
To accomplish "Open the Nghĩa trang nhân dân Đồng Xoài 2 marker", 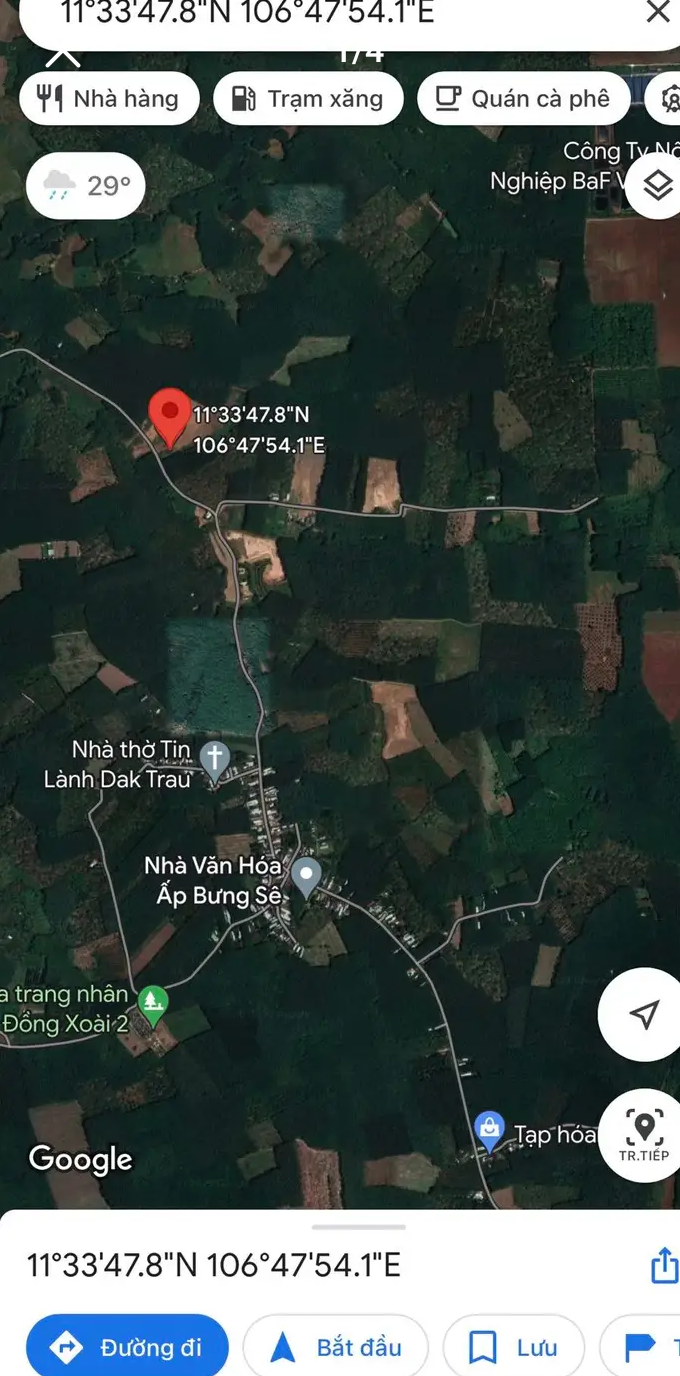I will pos(152,1001).
